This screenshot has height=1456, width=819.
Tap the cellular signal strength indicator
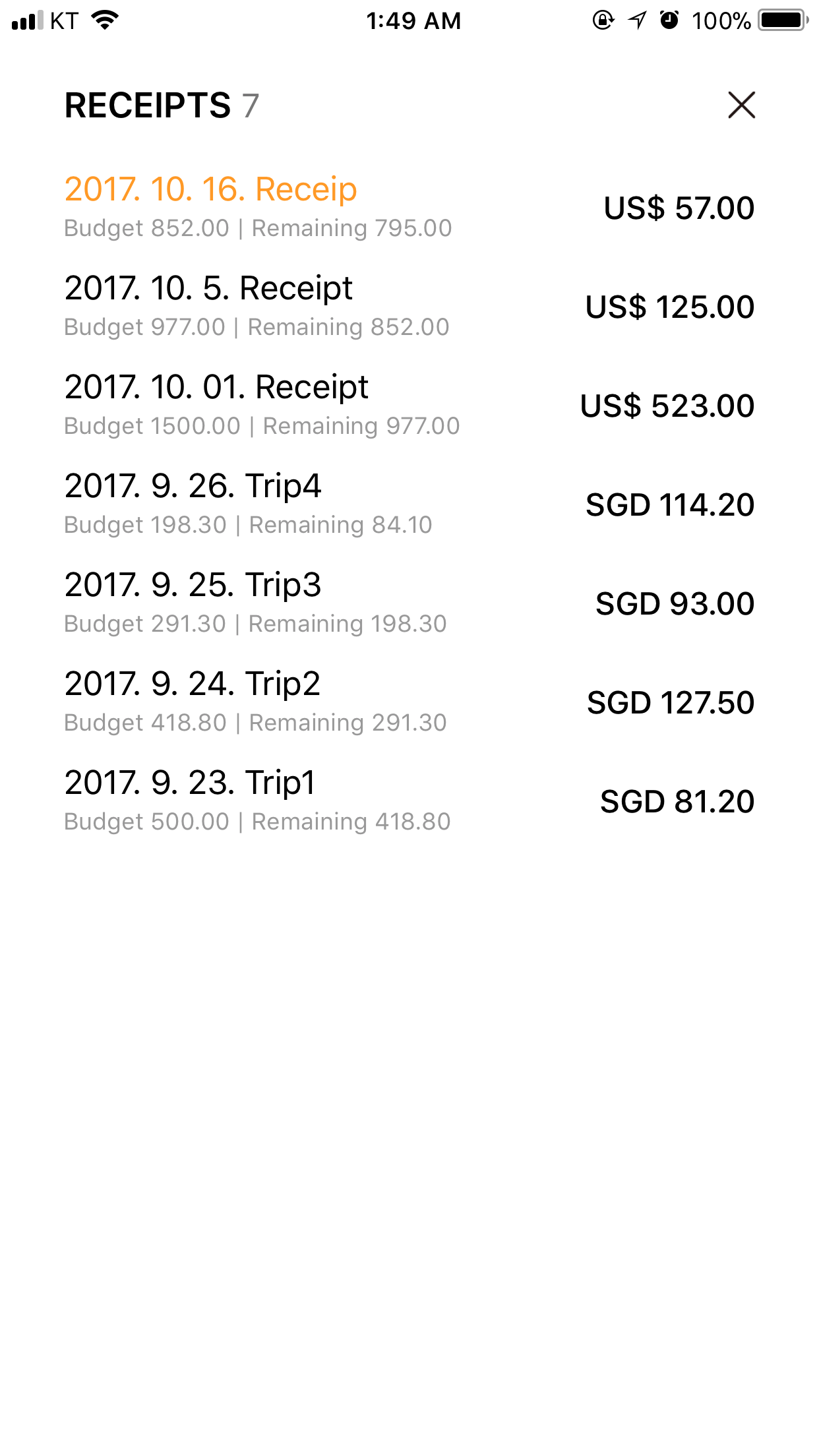(x=26, y=20)
